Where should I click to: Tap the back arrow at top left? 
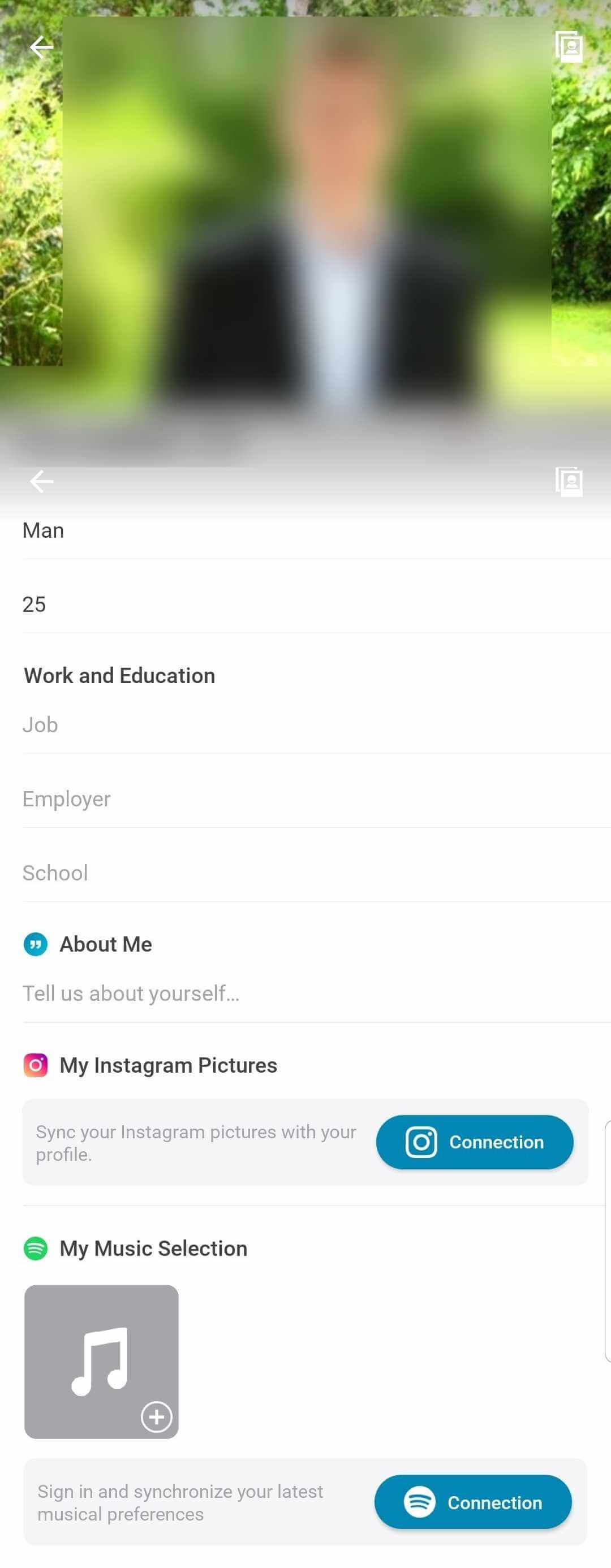click(41, 46)
